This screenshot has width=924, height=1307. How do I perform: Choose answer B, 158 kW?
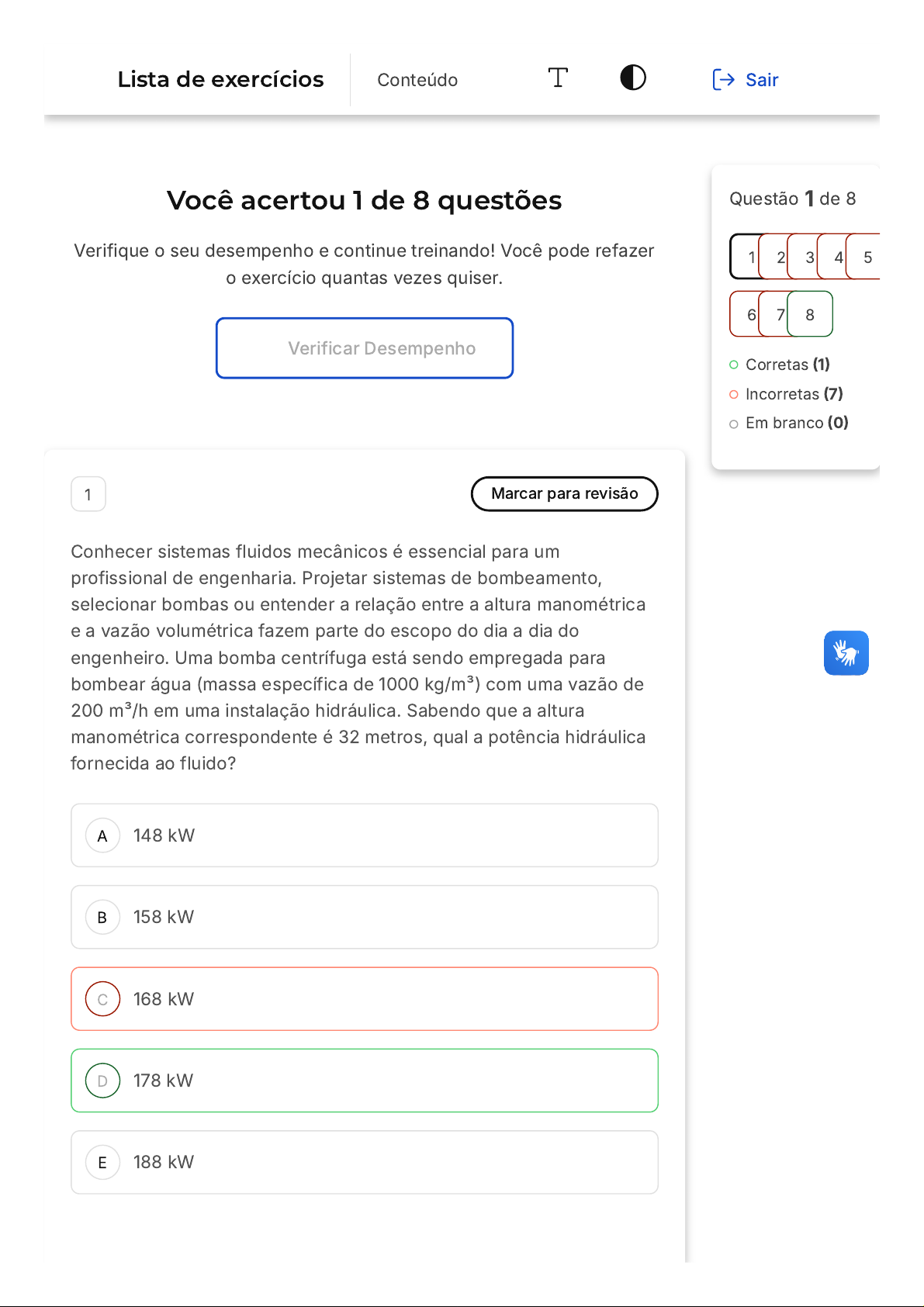365,917
